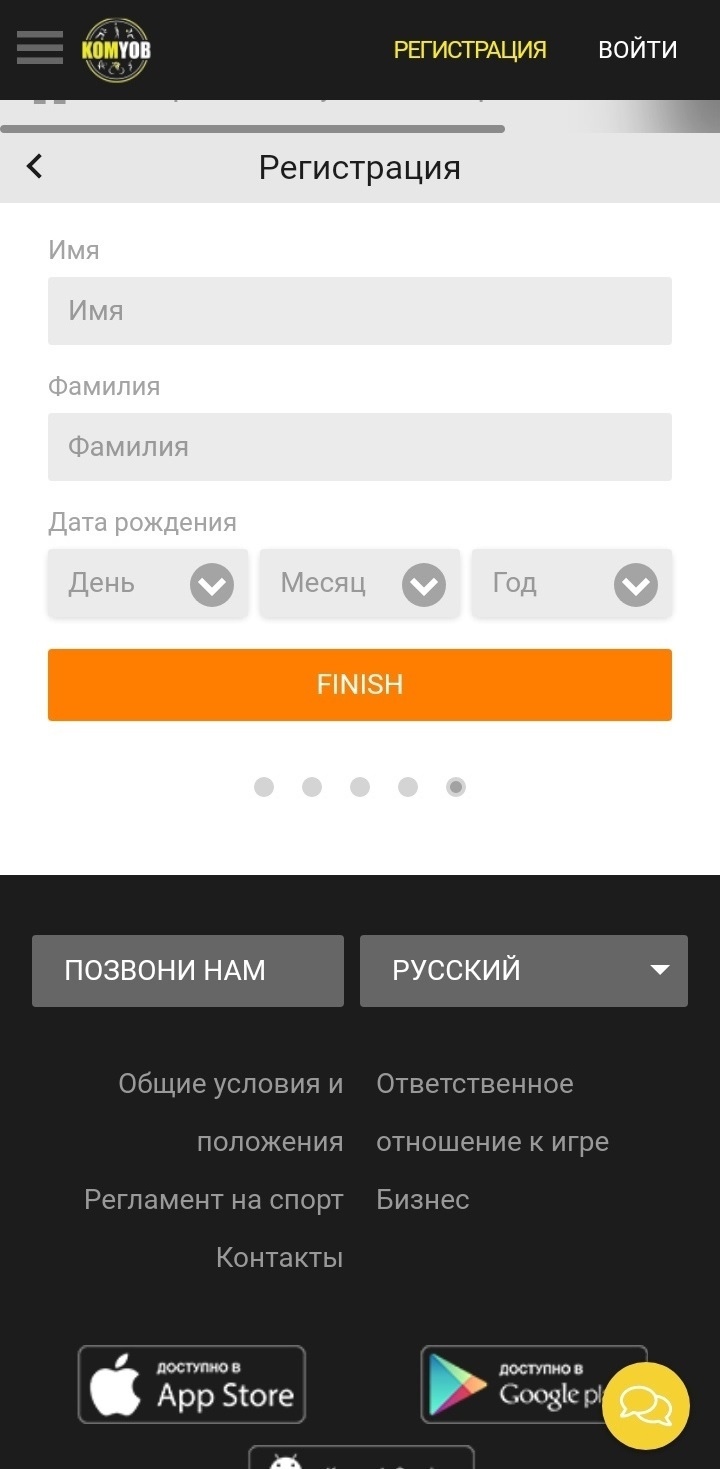The image size is (720, 1469).
Task: Open the yellow live chat bubble
Action: click(645, 1406)
